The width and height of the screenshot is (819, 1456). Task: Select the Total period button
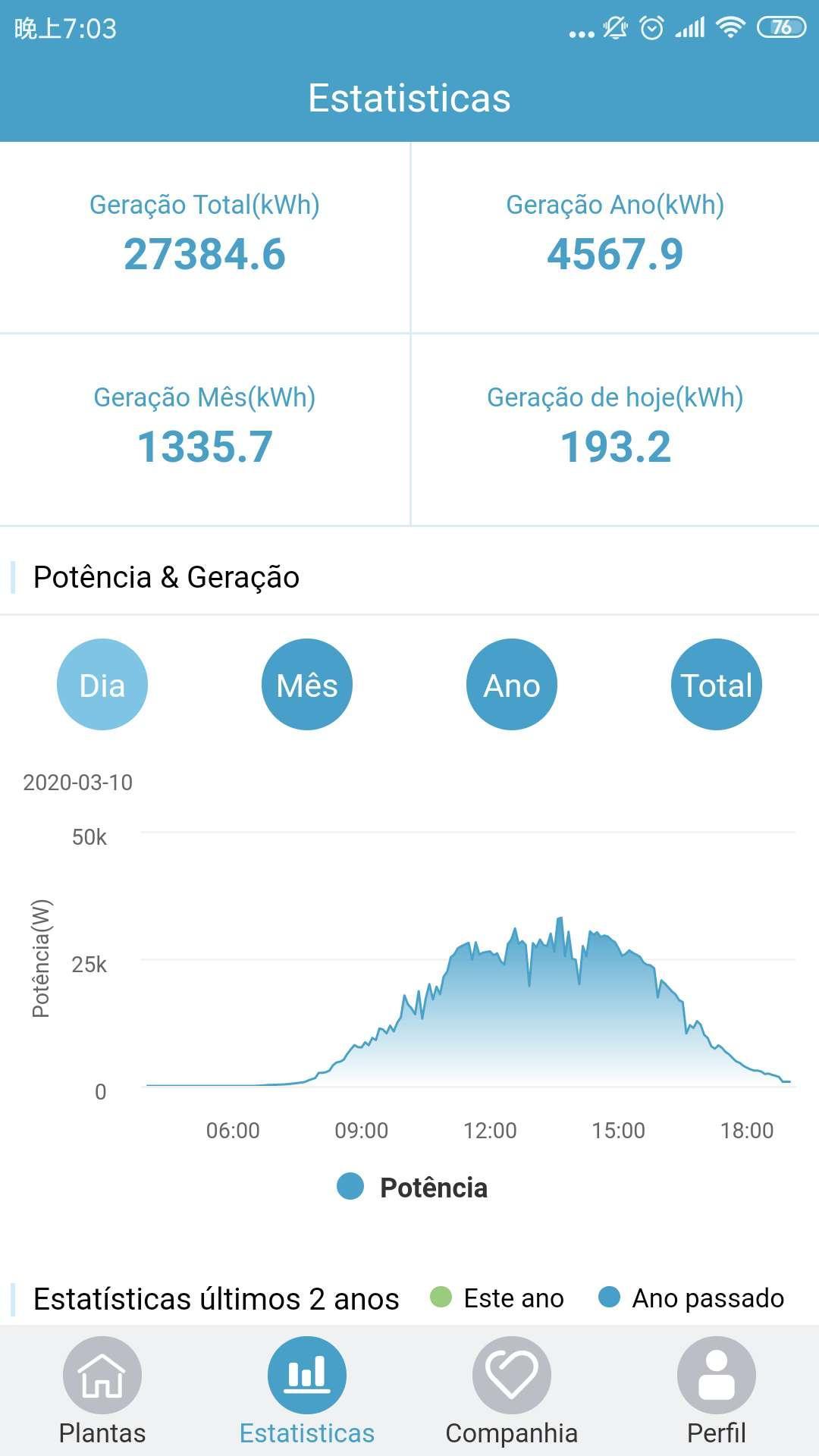pos(717,685)
